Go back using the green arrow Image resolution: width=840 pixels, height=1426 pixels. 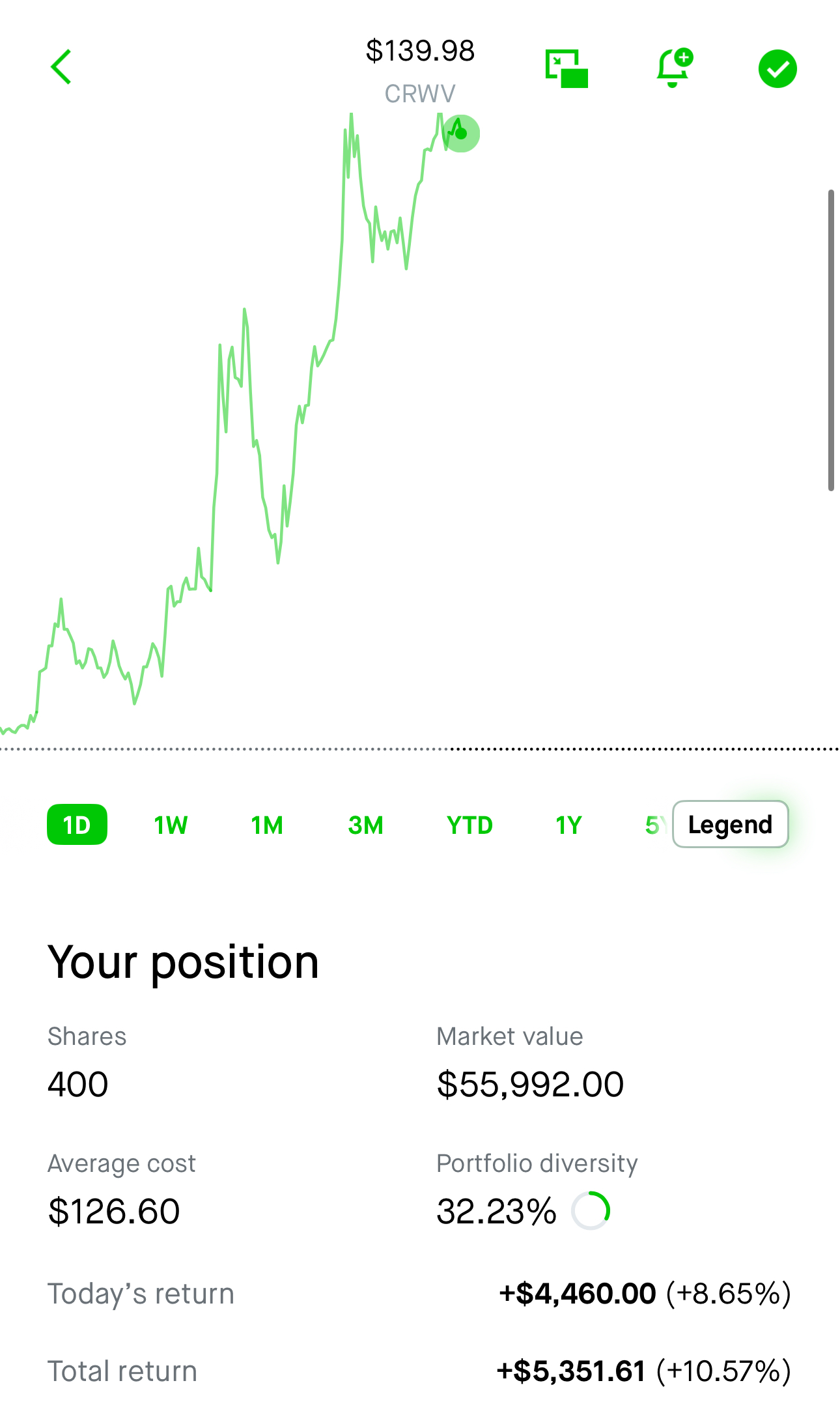pos(61,67)
